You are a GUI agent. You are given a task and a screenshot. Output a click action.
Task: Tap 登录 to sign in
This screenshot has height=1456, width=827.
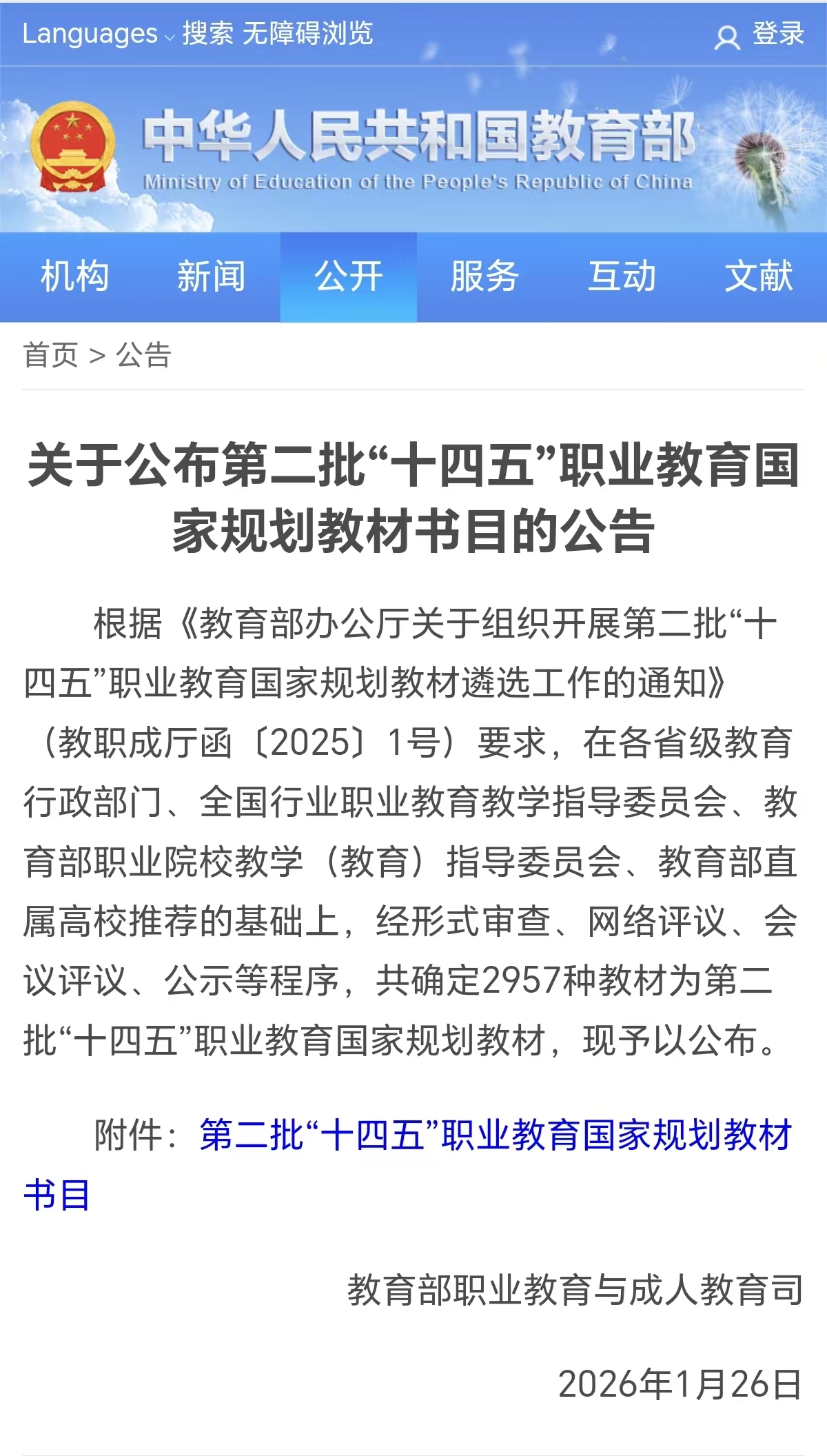(x=777, y=34)
